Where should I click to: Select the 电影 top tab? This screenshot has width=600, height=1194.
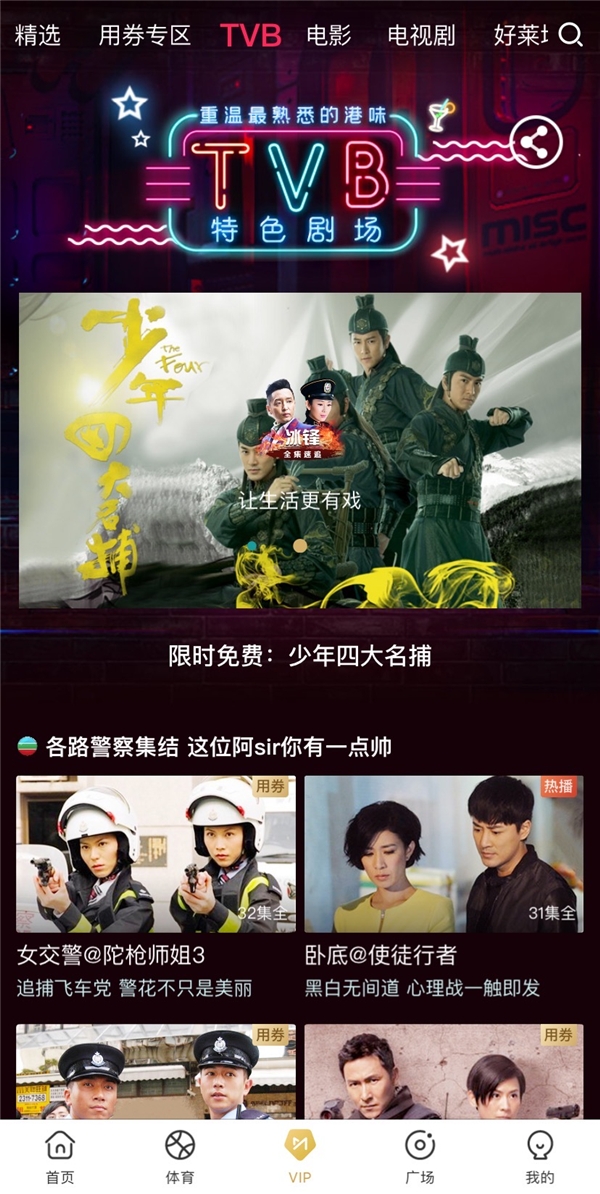329,36
